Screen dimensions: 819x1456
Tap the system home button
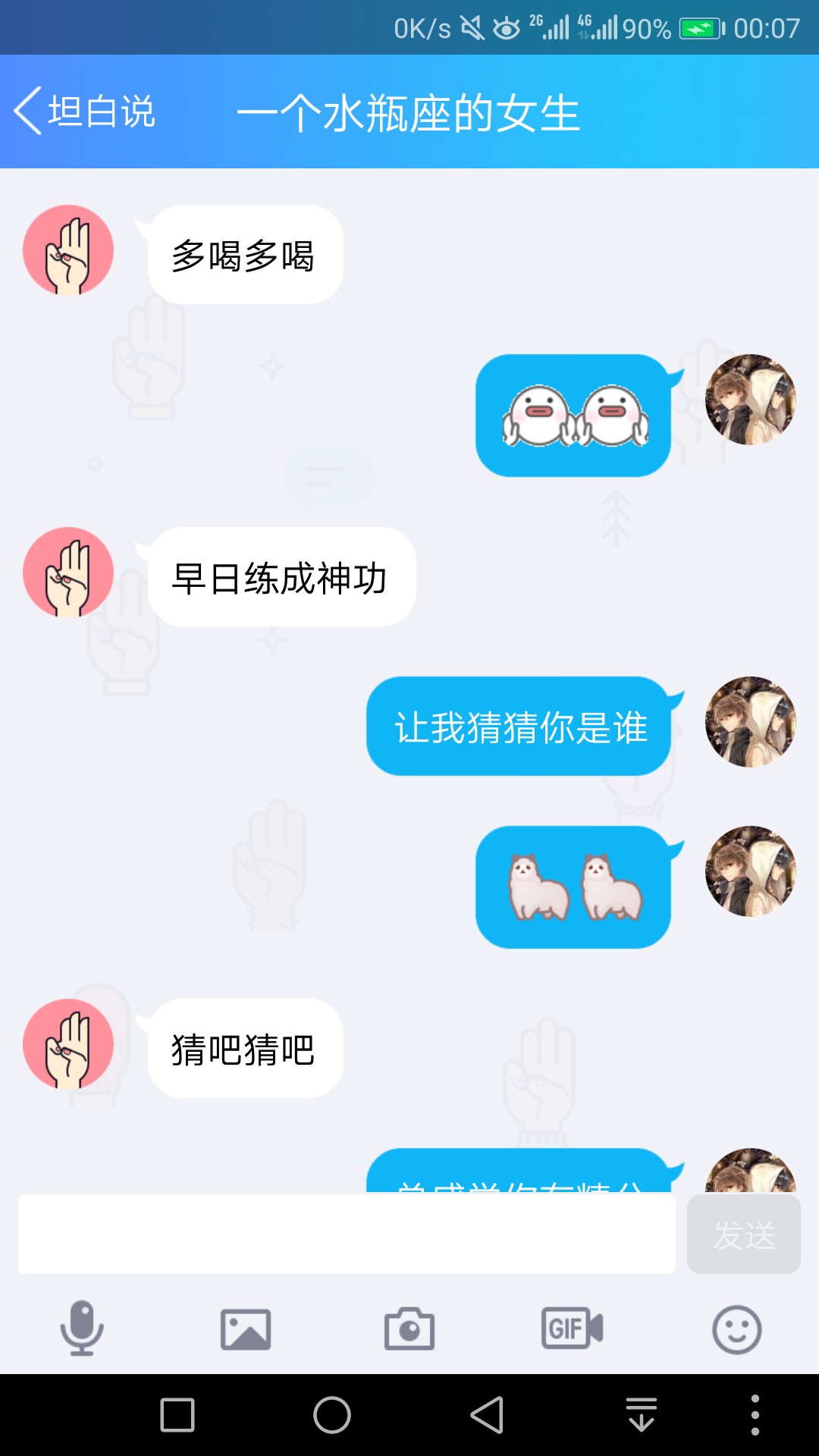point(332,1415)
